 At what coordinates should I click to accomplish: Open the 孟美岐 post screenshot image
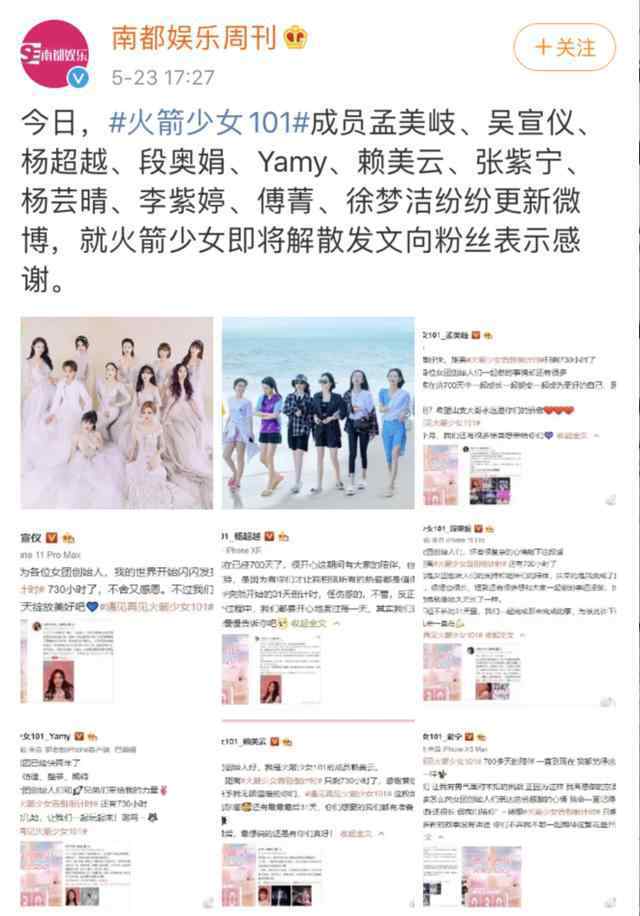(518, 413)
